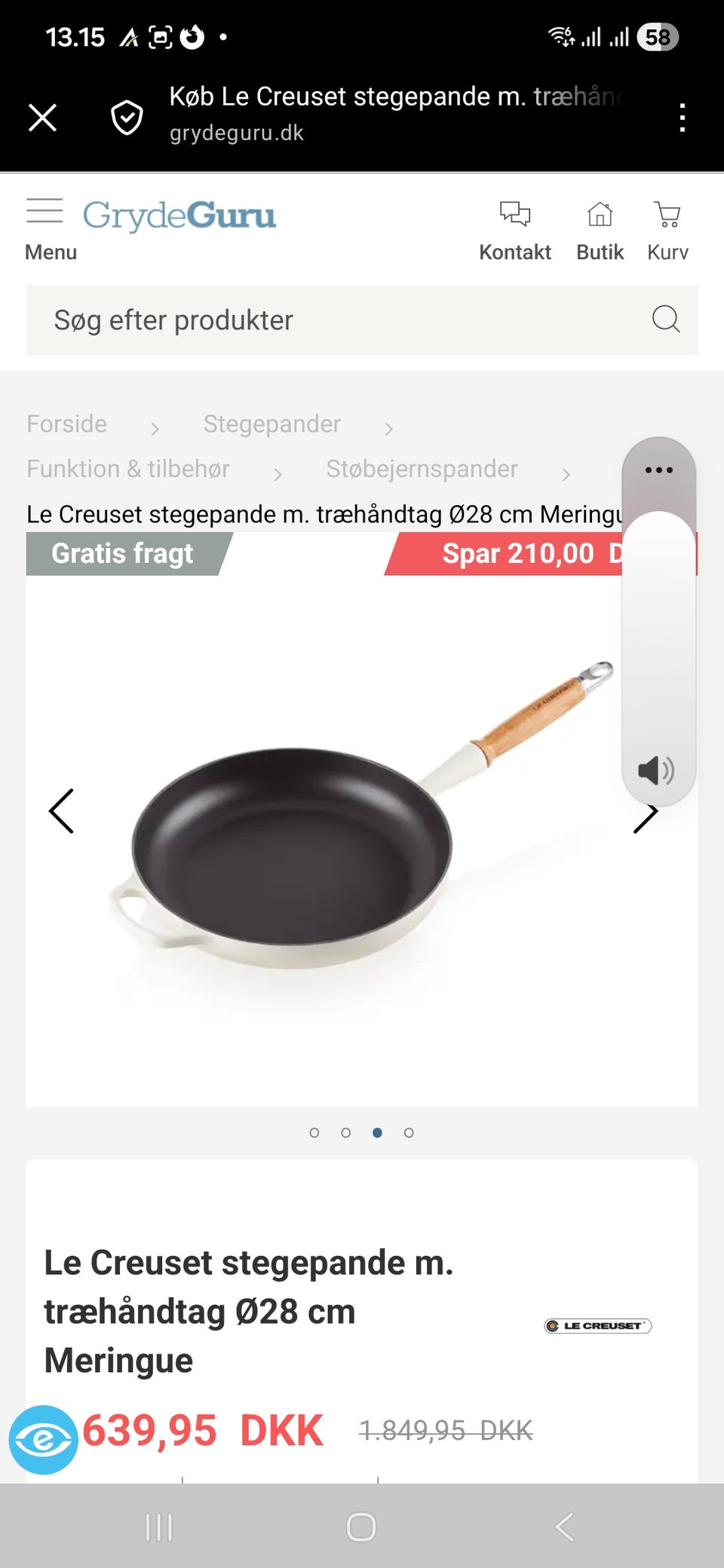Open the Funktion & tilbehør breadcrumb
This screenshot has height=1568, width=724.
128,469
